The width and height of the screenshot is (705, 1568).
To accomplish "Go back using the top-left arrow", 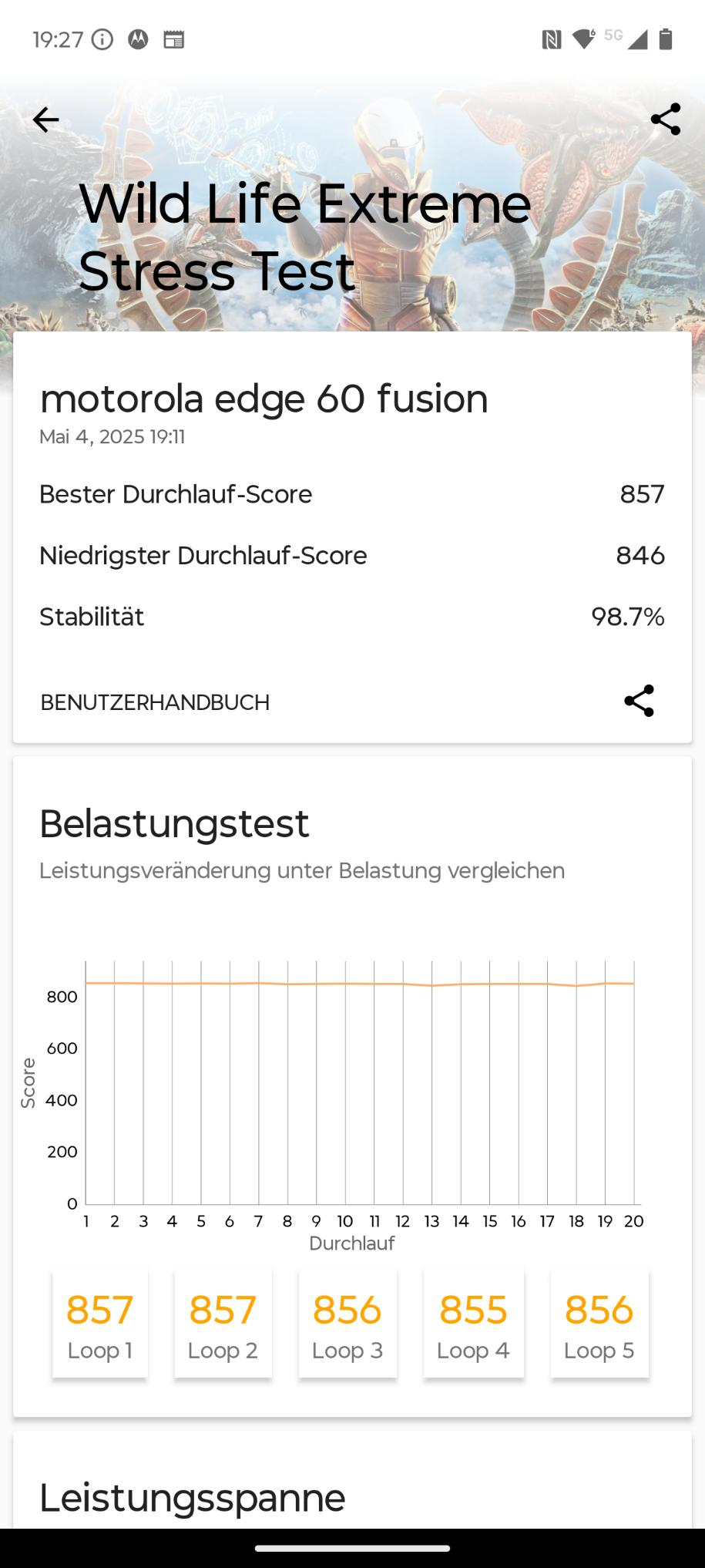I will click(45, 119).
